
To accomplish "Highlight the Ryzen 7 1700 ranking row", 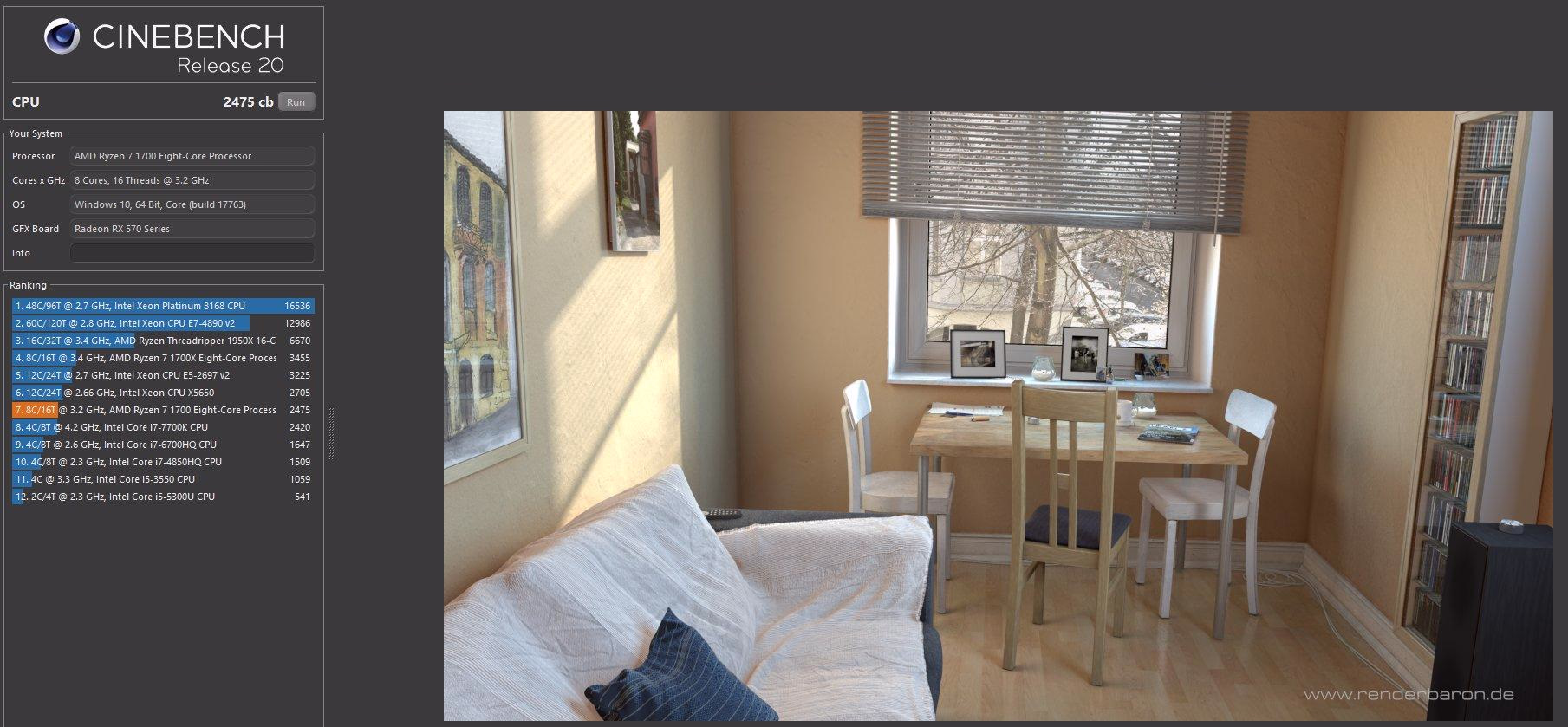I will [162, 410].
